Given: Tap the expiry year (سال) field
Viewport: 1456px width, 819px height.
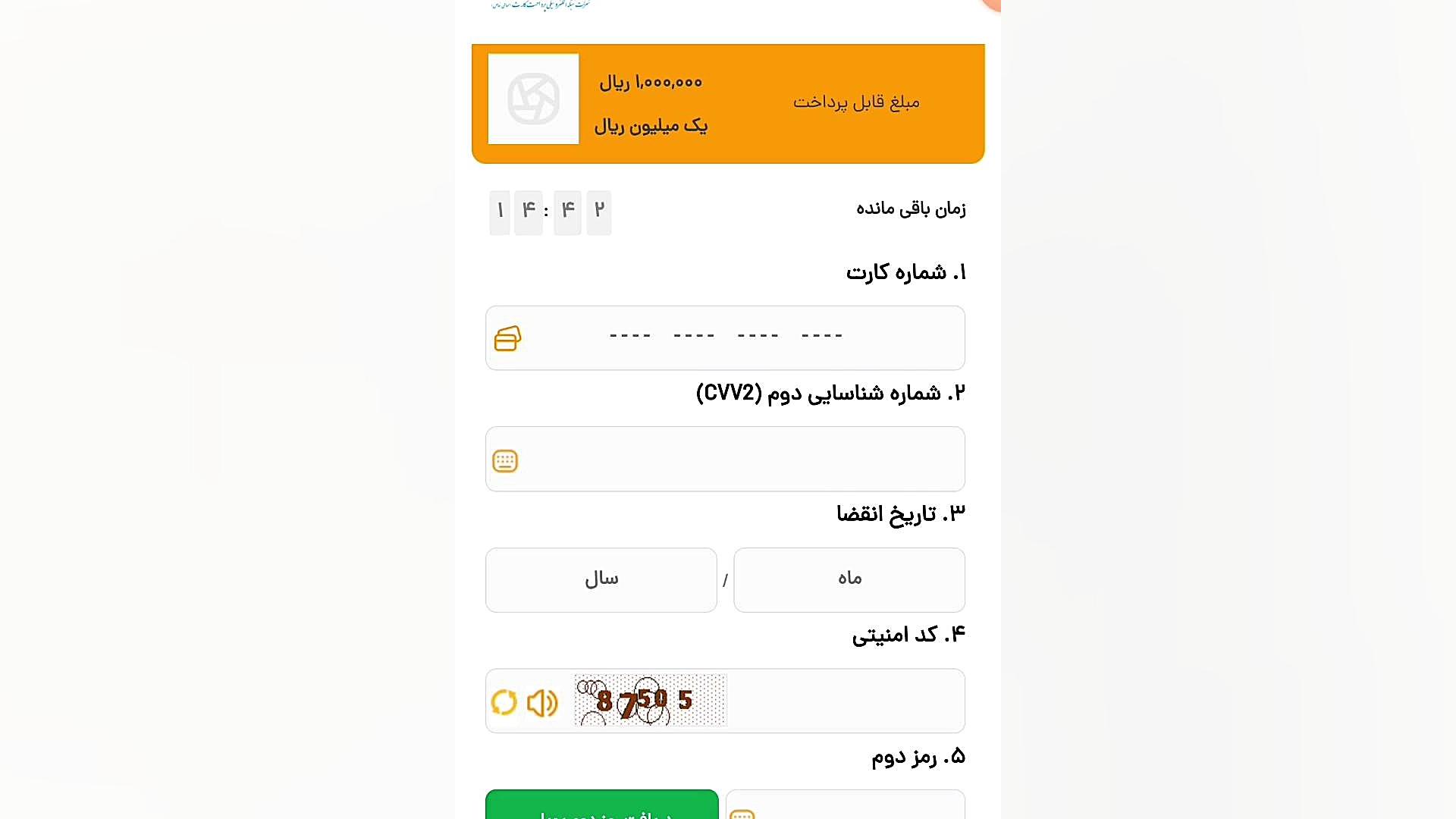Looking at the screenshot, I should [x=601, y=579].
